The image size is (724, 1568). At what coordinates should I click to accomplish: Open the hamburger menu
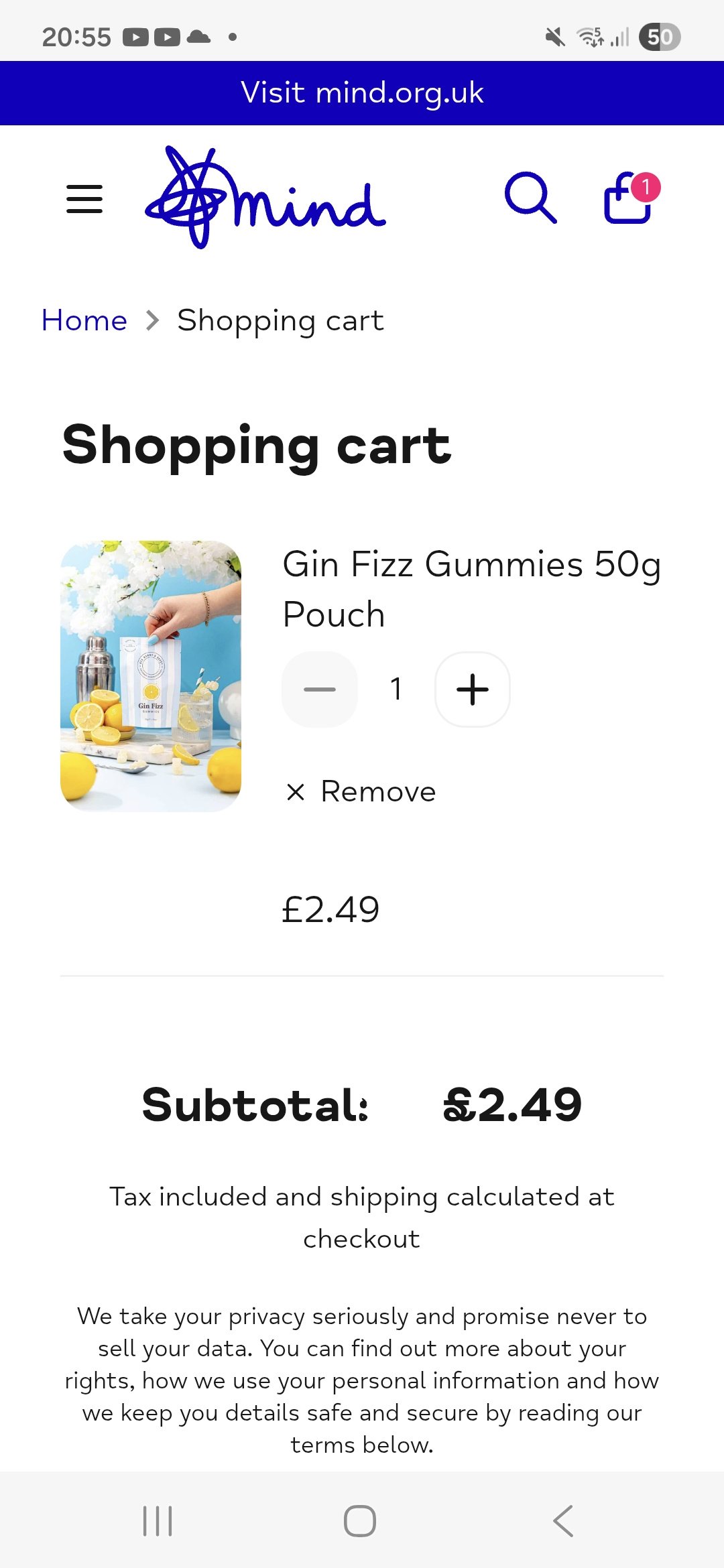tap(84, 199)
